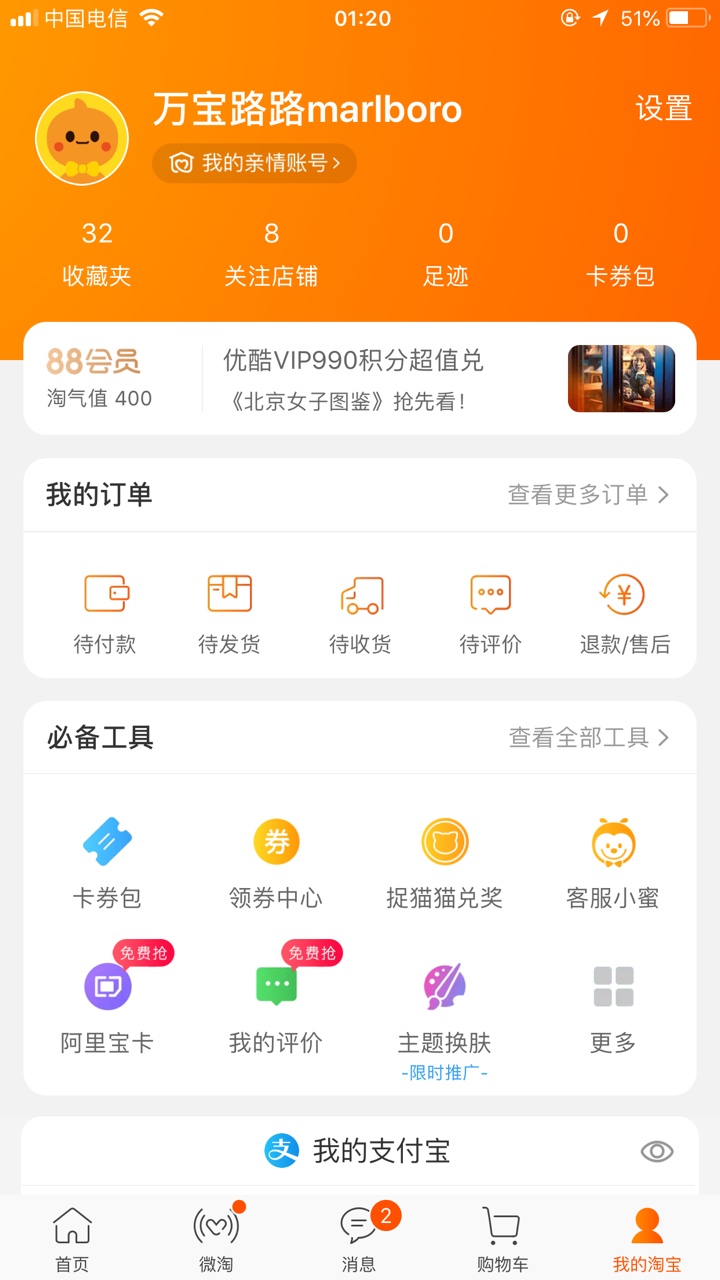This screenshot has height=1280, width=720.
Task: Toggle Alipay balance visibility eye icon
Action: (657, 1151)
